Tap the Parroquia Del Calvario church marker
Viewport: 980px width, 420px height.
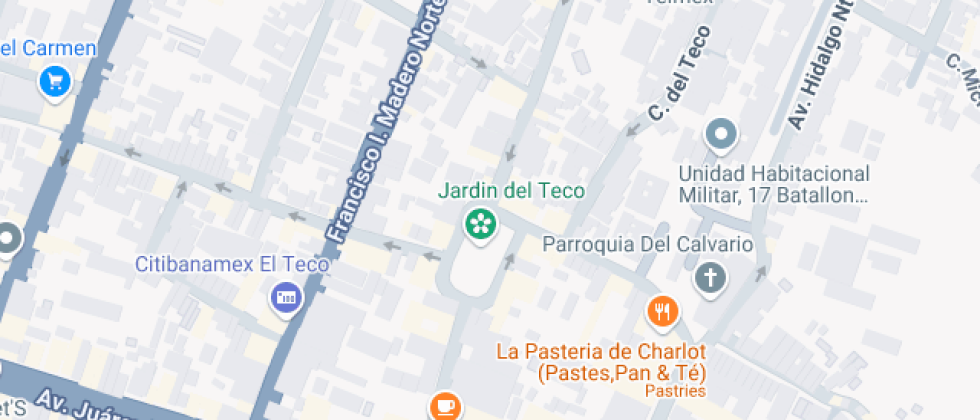tap(710, 278)
